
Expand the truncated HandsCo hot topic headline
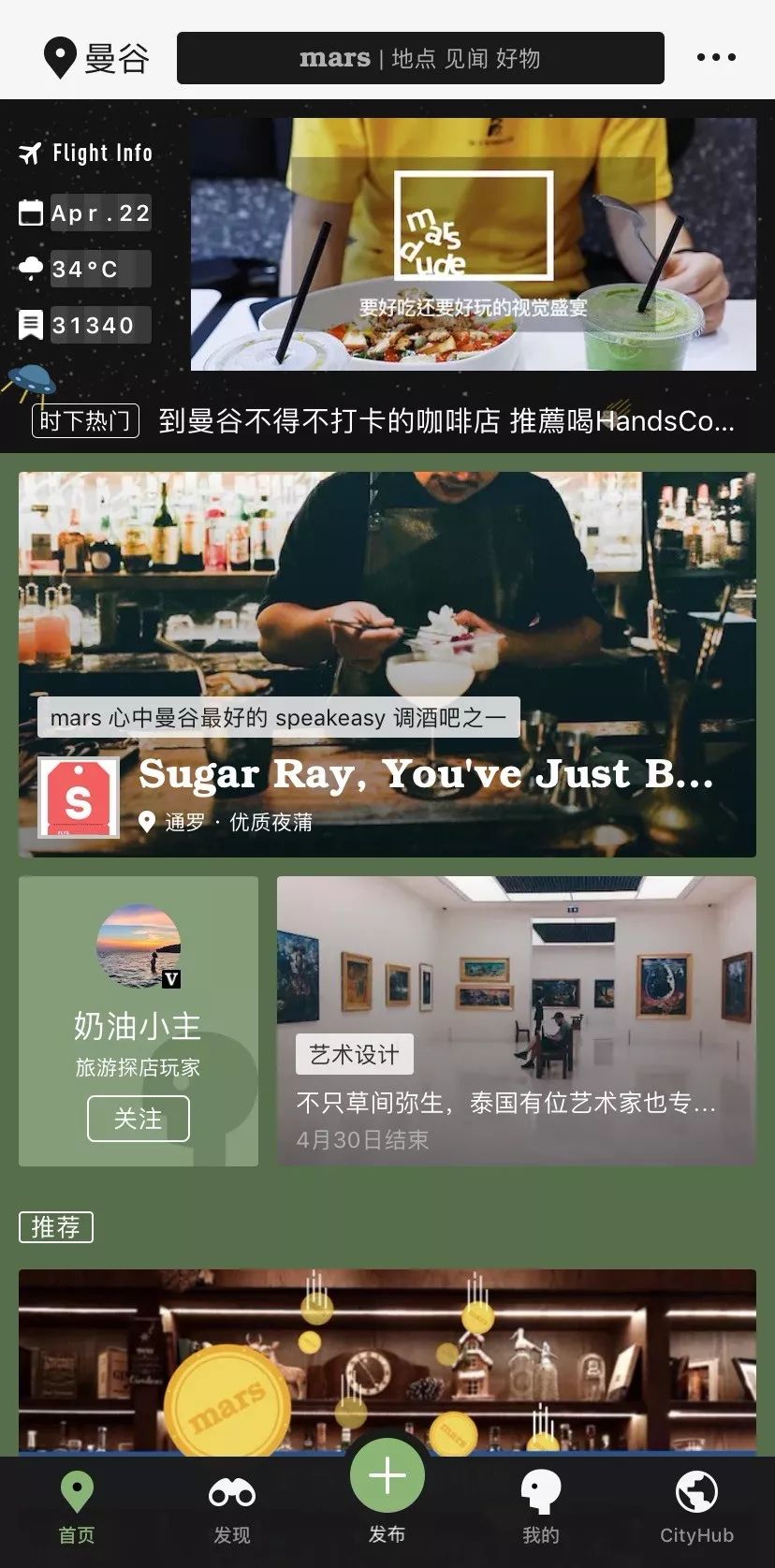[440, 422]
